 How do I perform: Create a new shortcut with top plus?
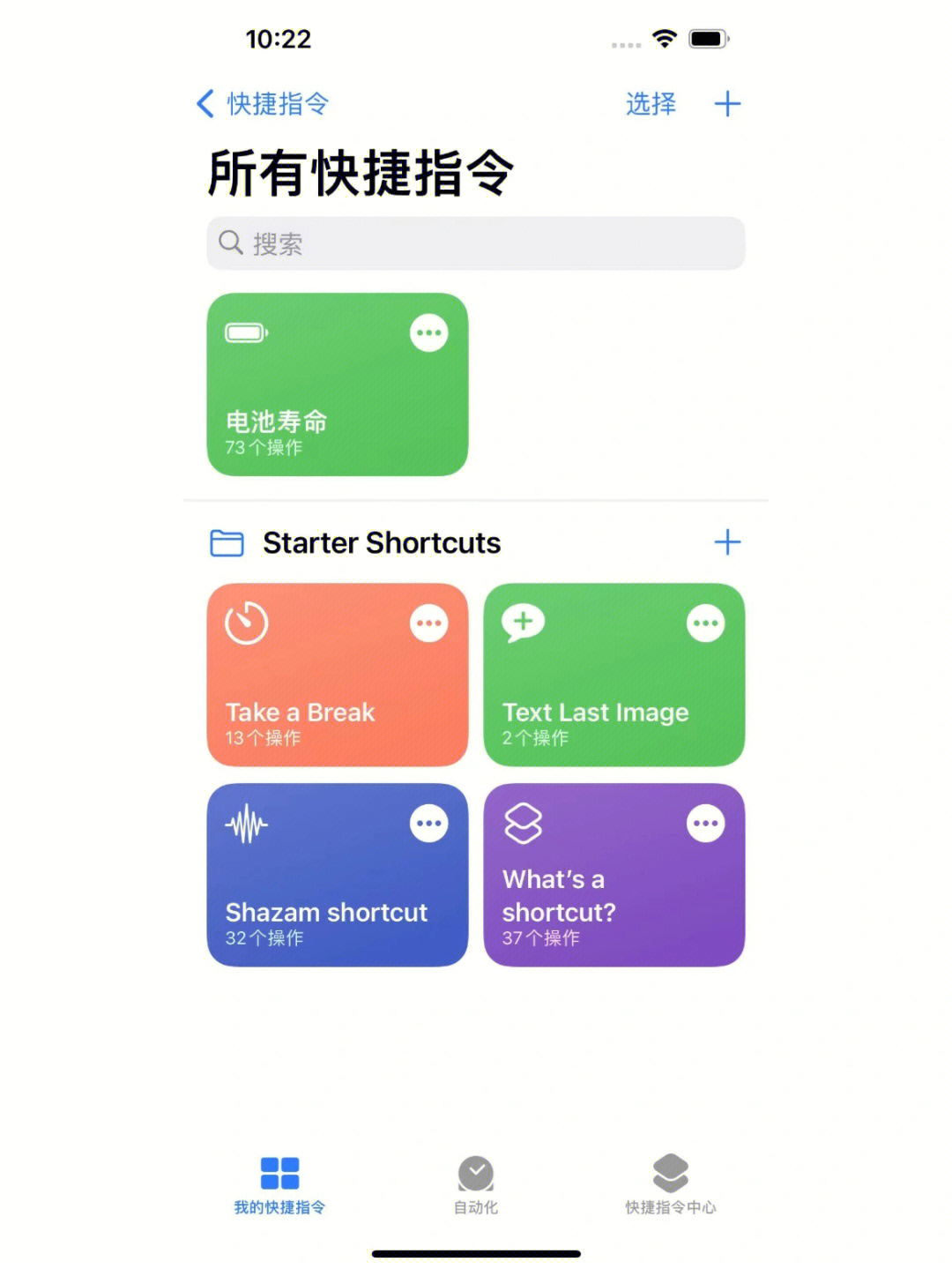(727, 104)
